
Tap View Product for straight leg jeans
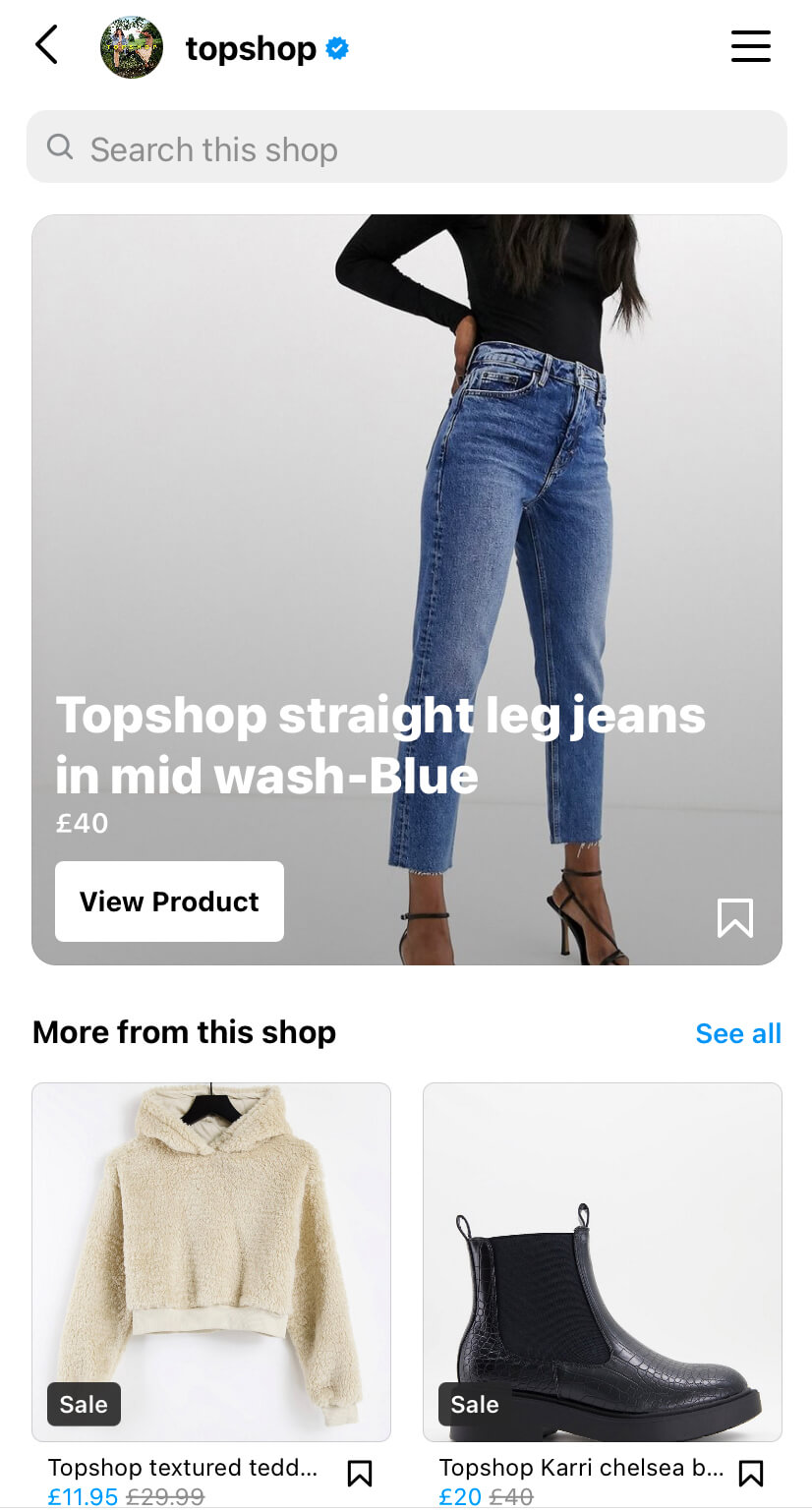pyautogui.click(x=169, y=901)
